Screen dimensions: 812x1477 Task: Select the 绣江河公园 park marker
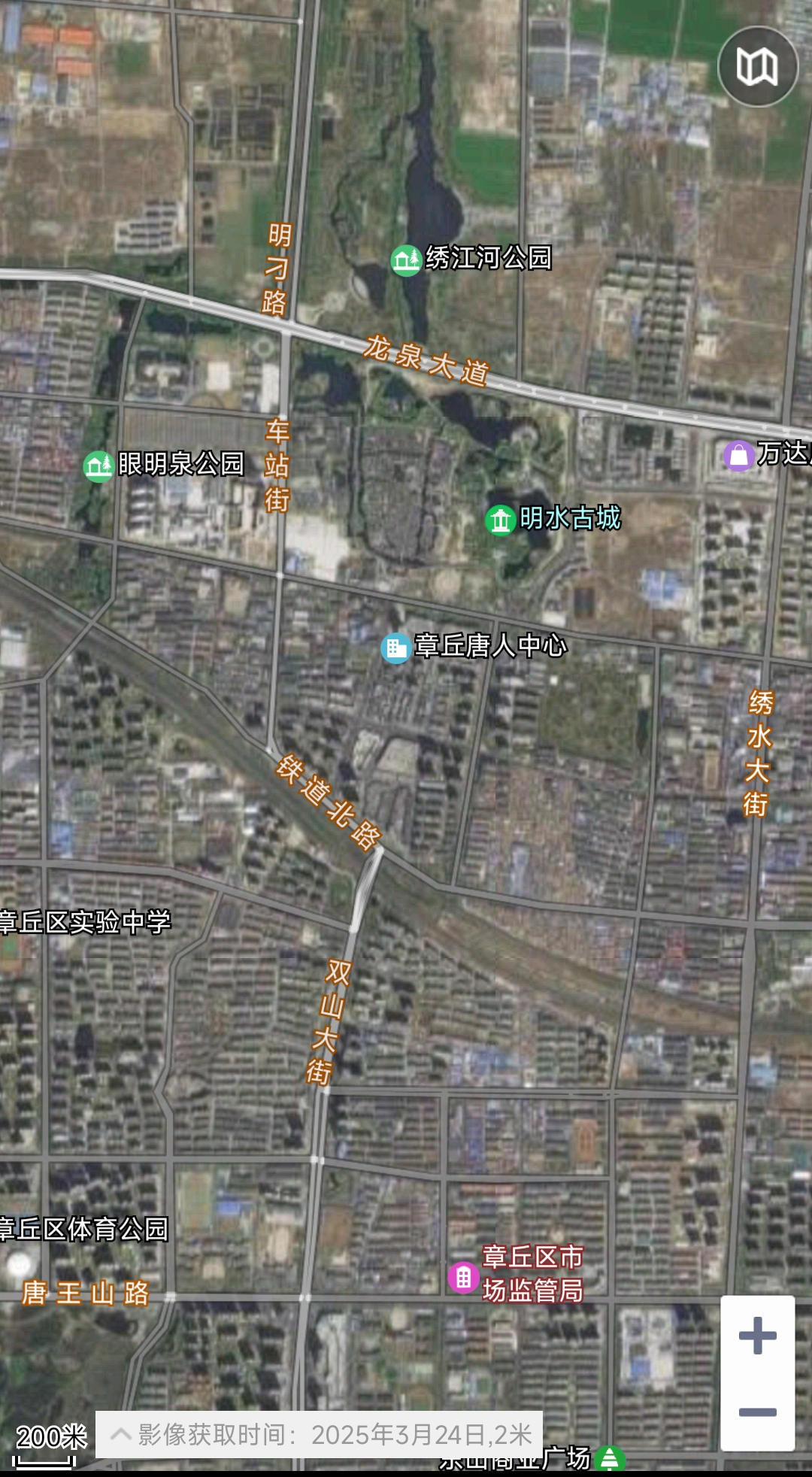pos(406,260)
